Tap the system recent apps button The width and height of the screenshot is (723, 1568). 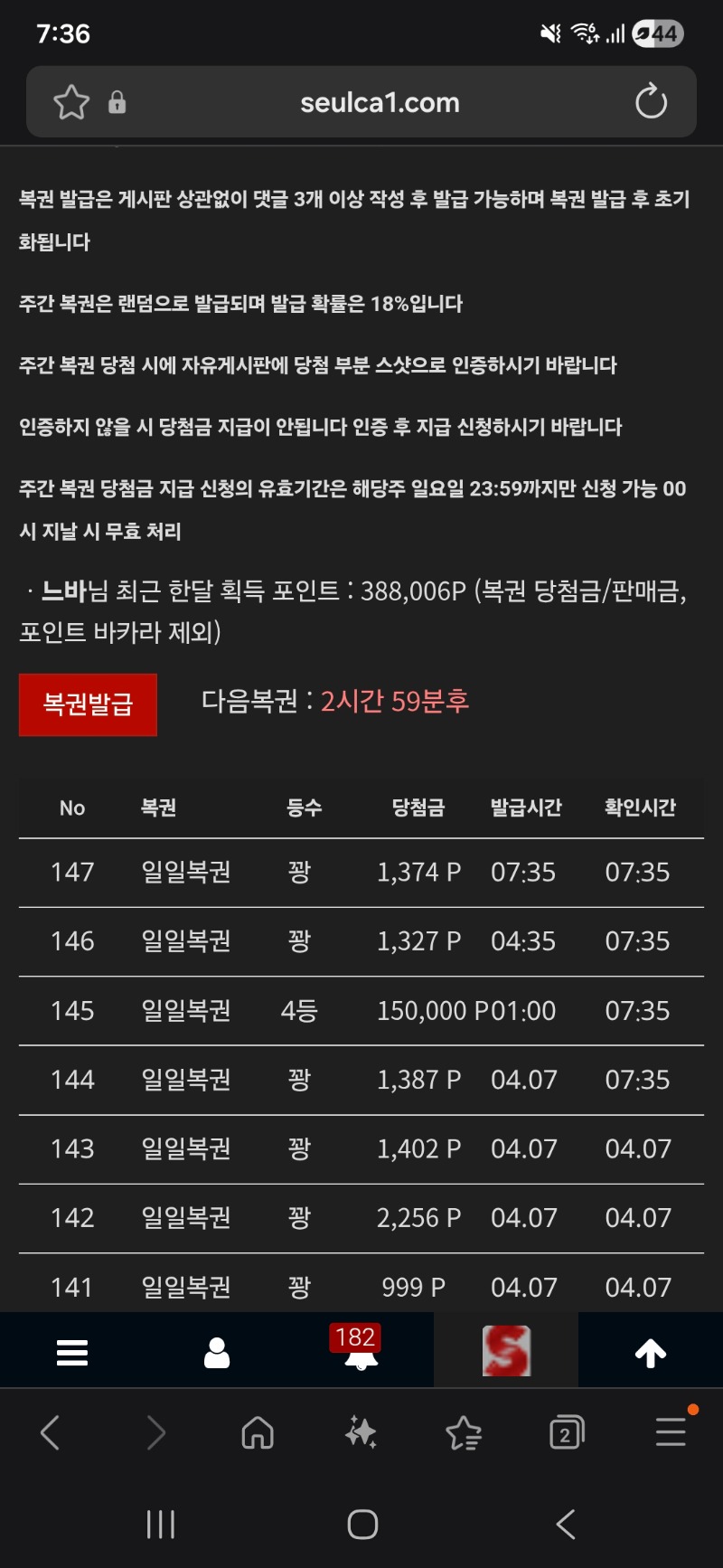pyautogui.click(x=161, y=1525)
